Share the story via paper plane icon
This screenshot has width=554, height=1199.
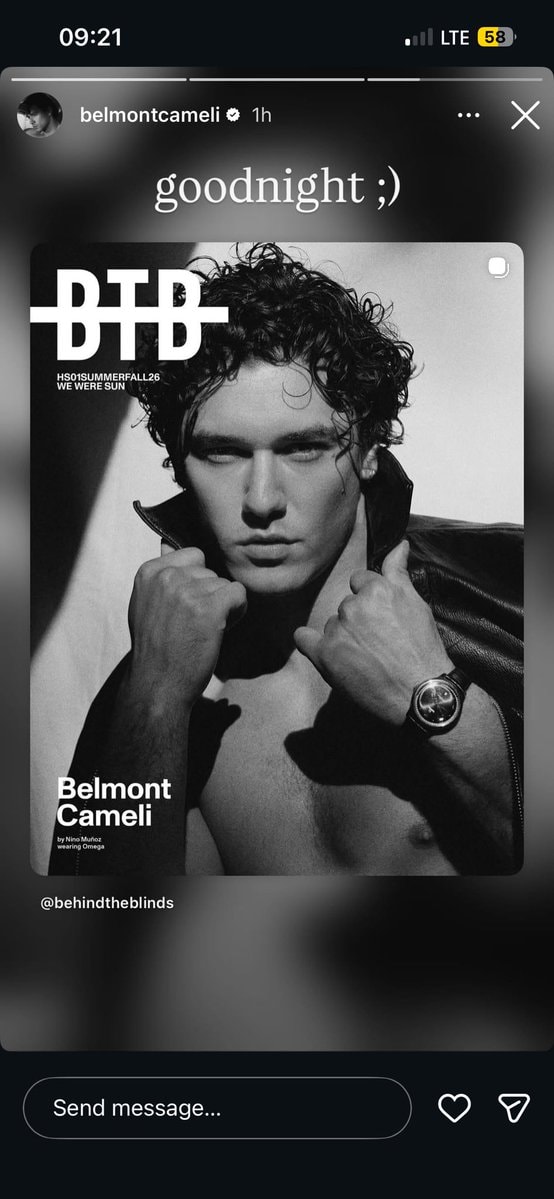click(x=513, y=1108)
